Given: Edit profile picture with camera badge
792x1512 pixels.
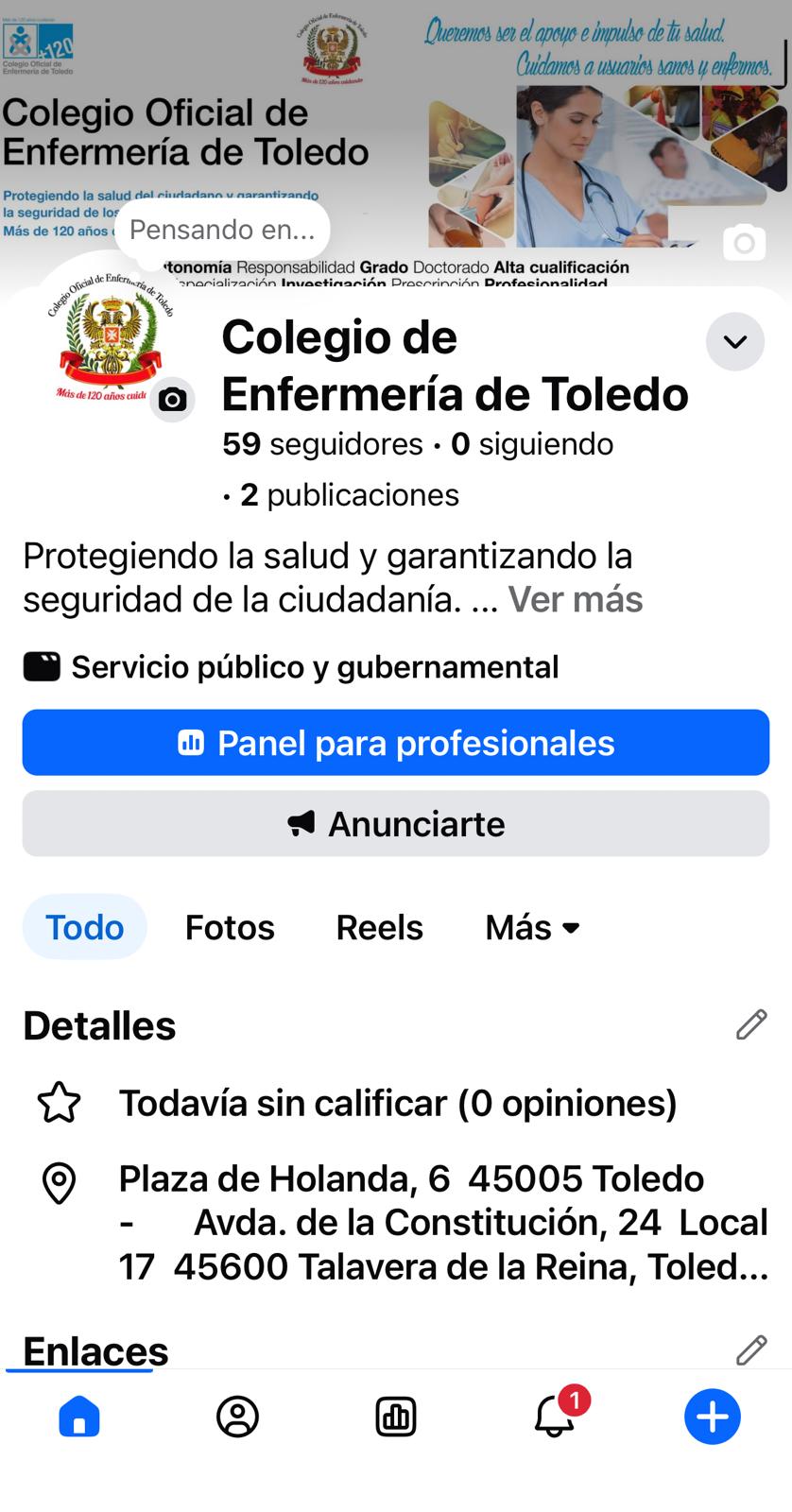Looking at the screenshot, I should (x=172, y=400).
